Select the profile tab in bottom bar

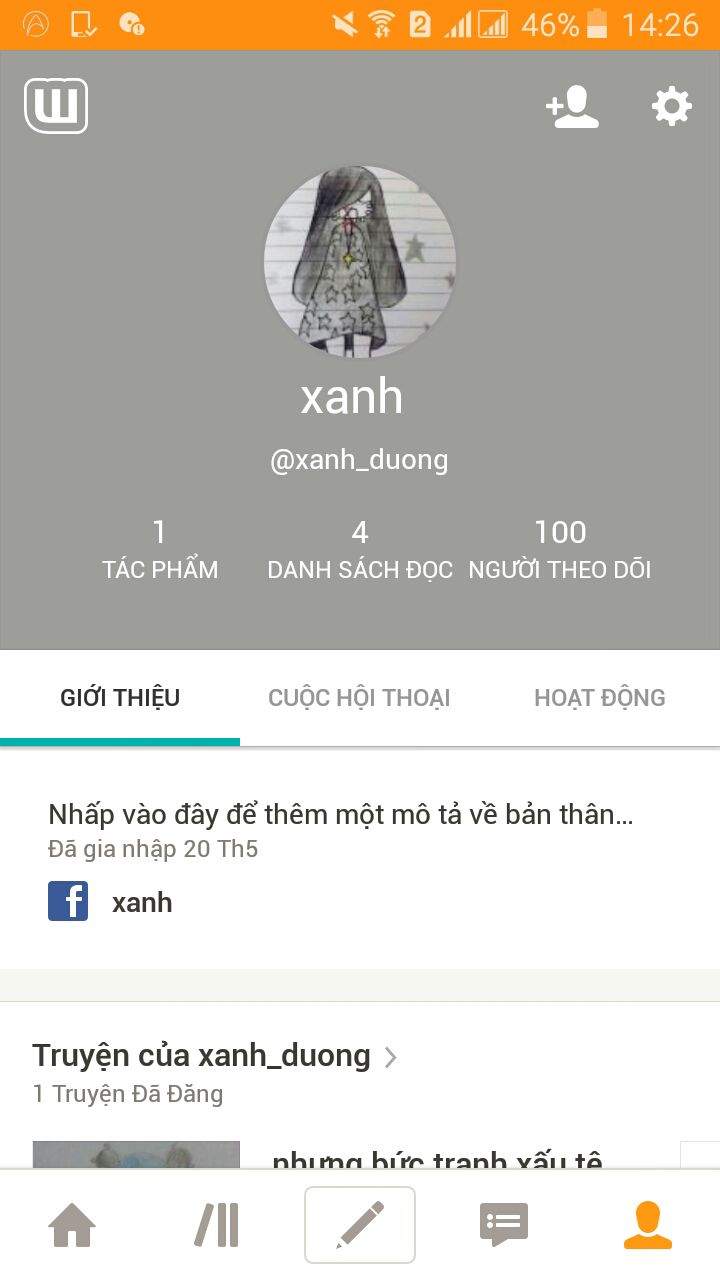pos(647,1225)
